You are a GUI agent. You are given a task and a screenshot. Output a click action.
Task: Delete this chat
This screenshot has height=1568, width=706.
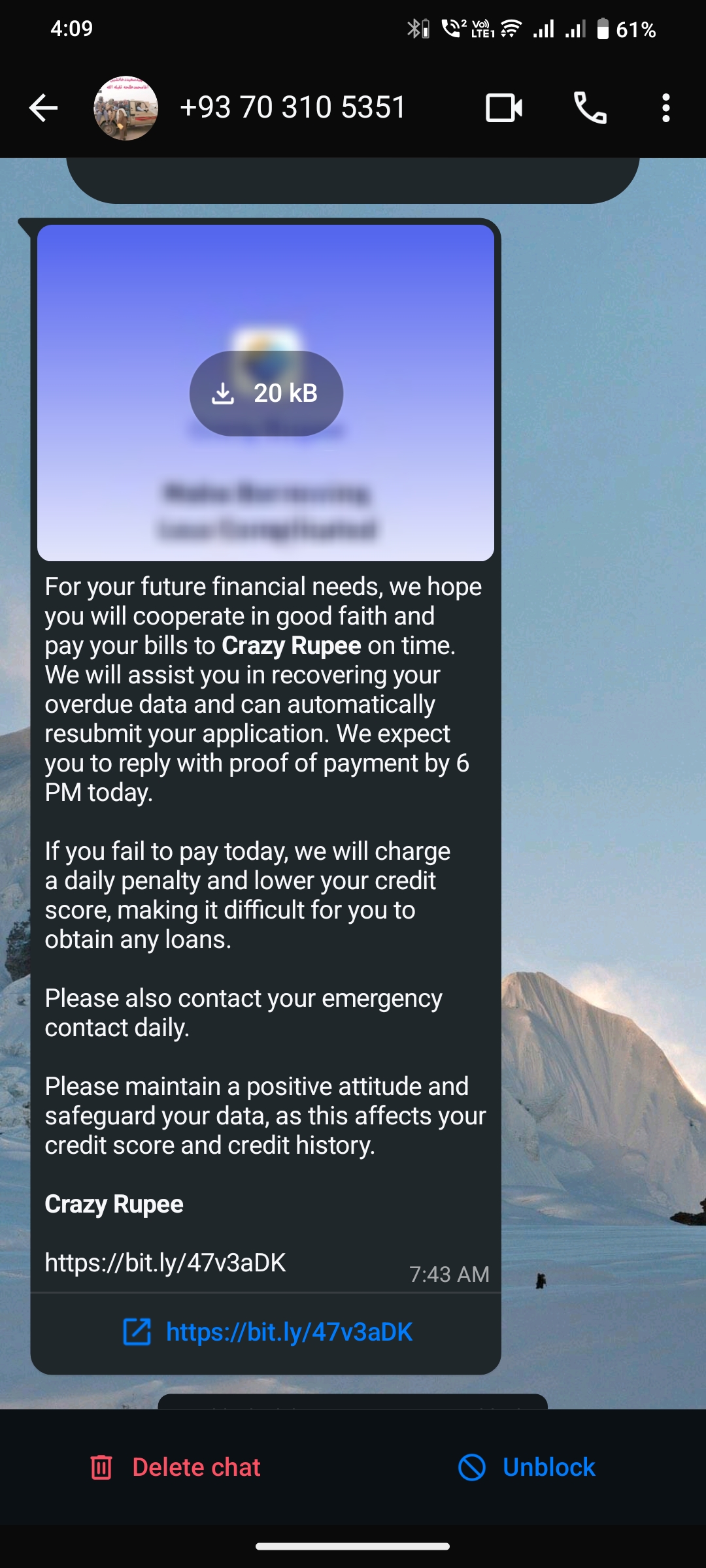[175, 1467]
